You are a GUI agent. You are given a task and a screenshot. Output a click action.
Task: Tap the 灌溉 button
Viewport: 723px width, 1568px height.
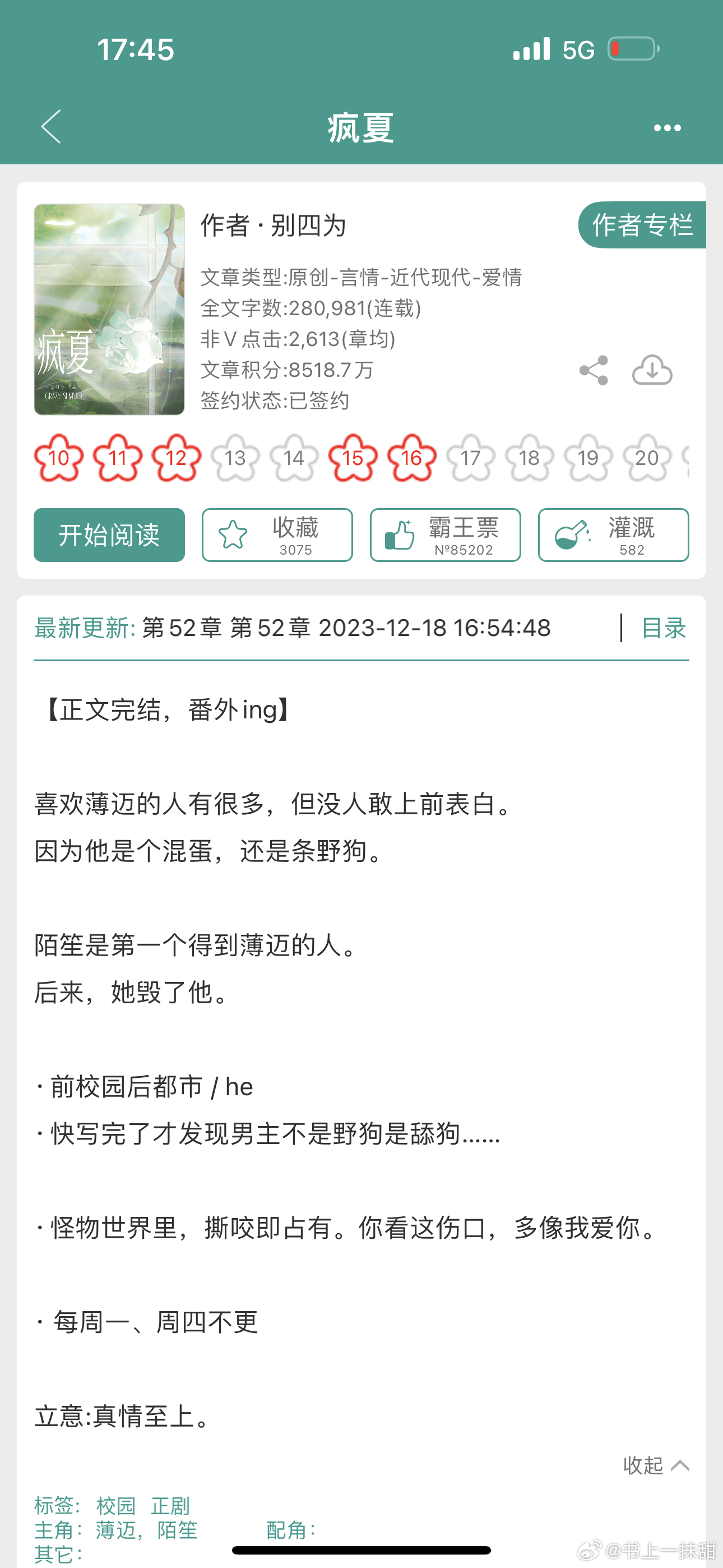pyautogui.click(x=614, y=535)
